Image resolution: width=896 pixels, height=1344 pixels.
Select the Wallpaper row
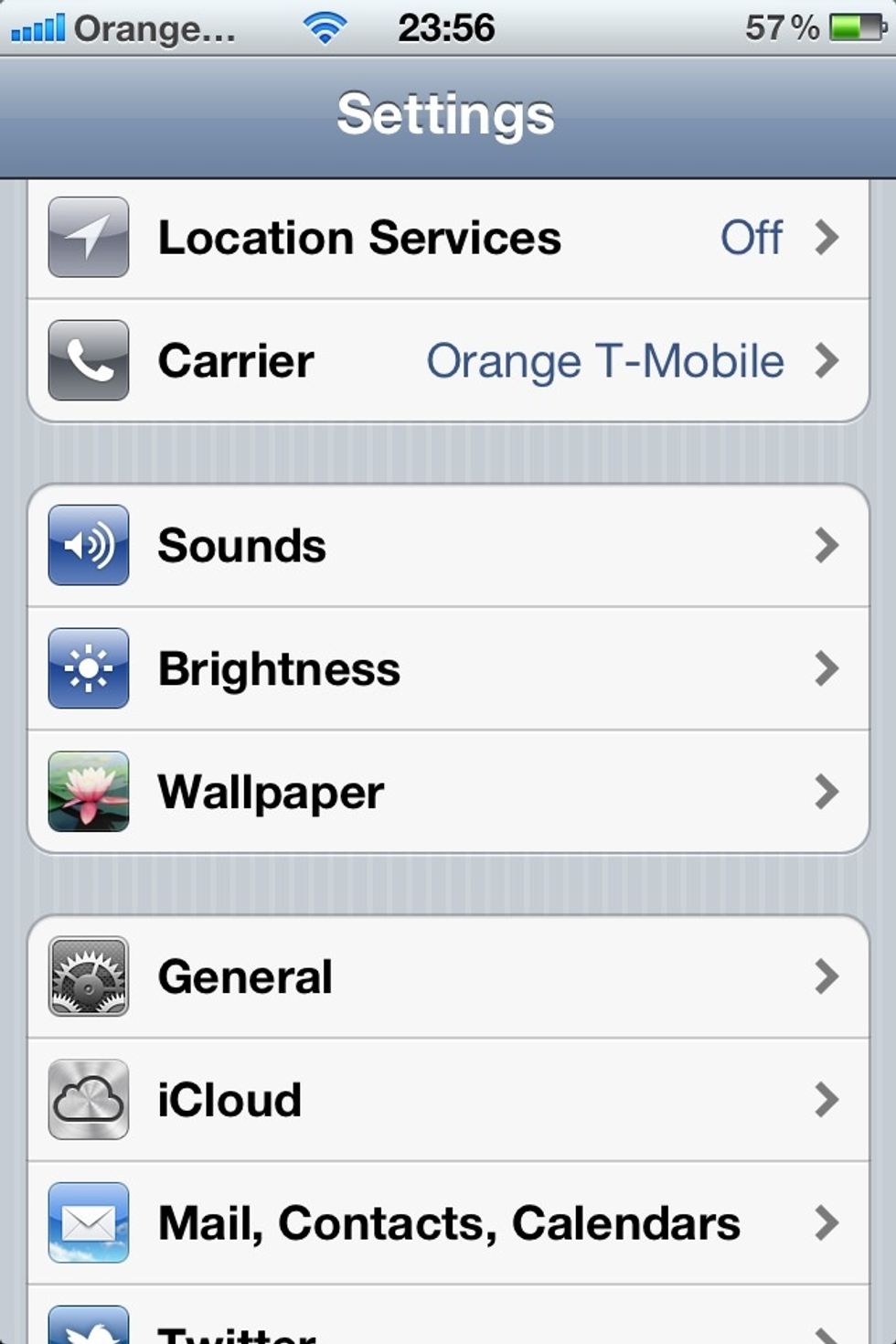coord(448,792)
